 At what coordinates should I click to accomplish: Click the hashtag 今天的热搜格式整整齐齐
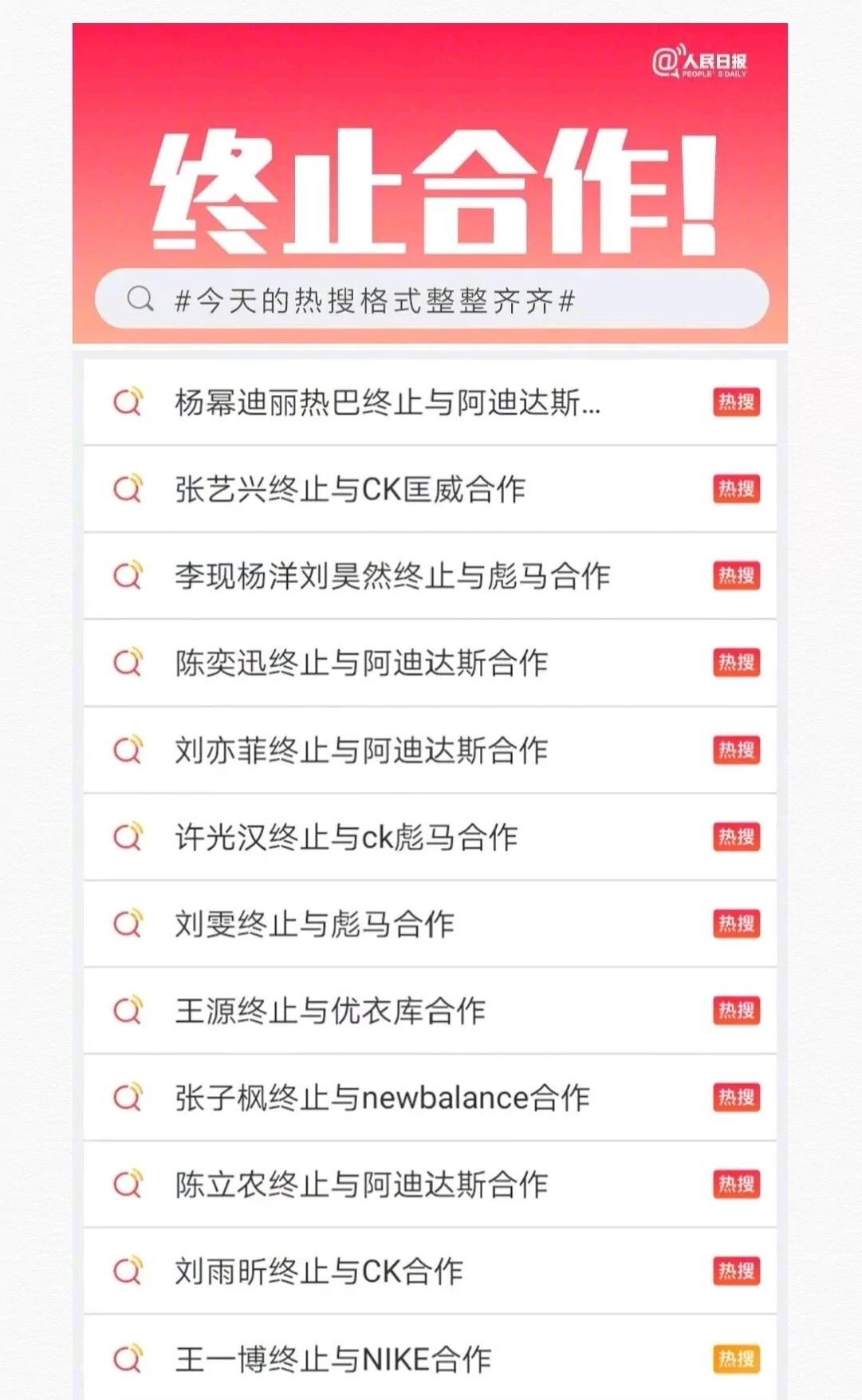(375, 298)
